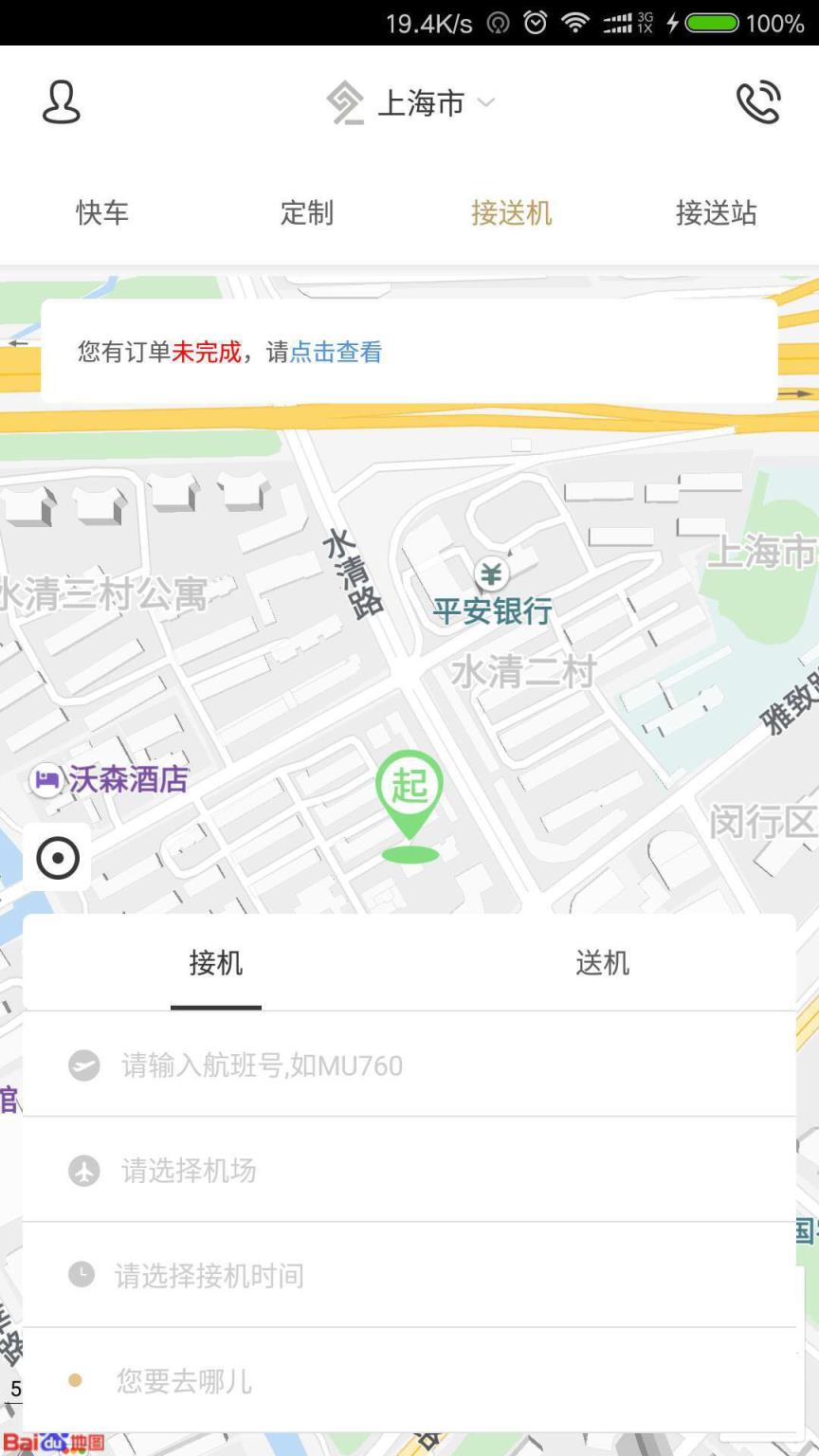This screenshot has height=1456, width=819.
Task: Expand the 上海市 city selector dropdown
Action: tap(421, 104)
